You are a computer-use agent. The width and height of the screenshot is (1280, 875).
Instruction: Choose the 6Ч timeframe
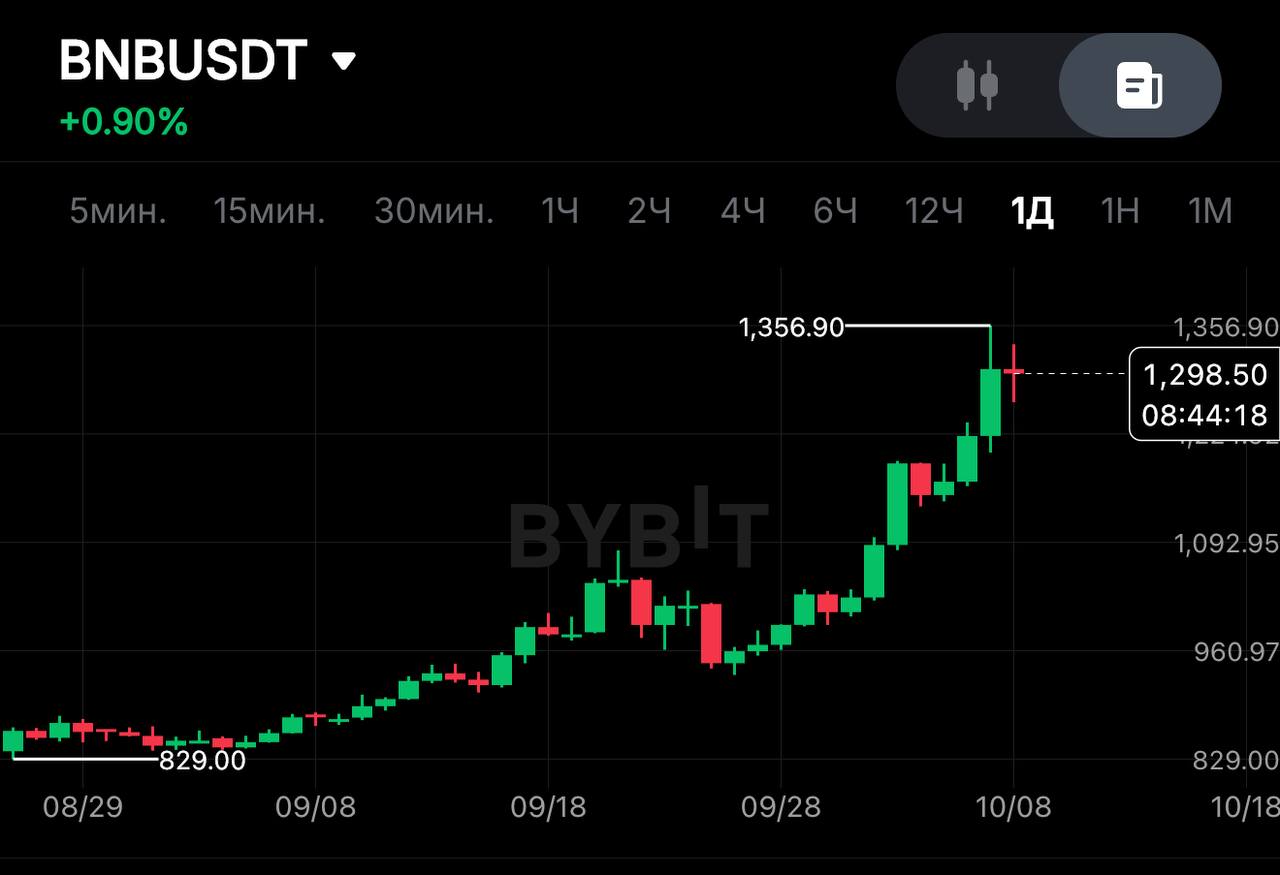(835, 211)
